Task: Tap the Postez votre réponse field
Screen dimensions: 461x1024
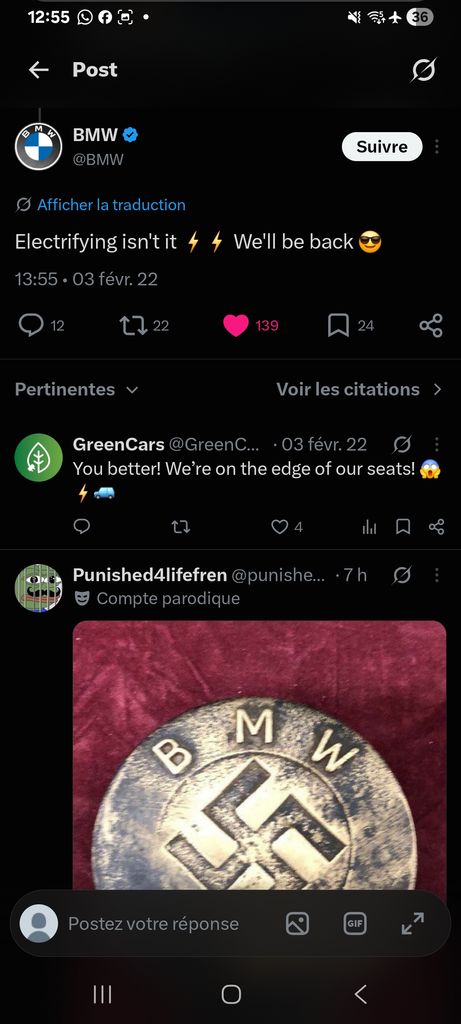Action: (153, 924)
